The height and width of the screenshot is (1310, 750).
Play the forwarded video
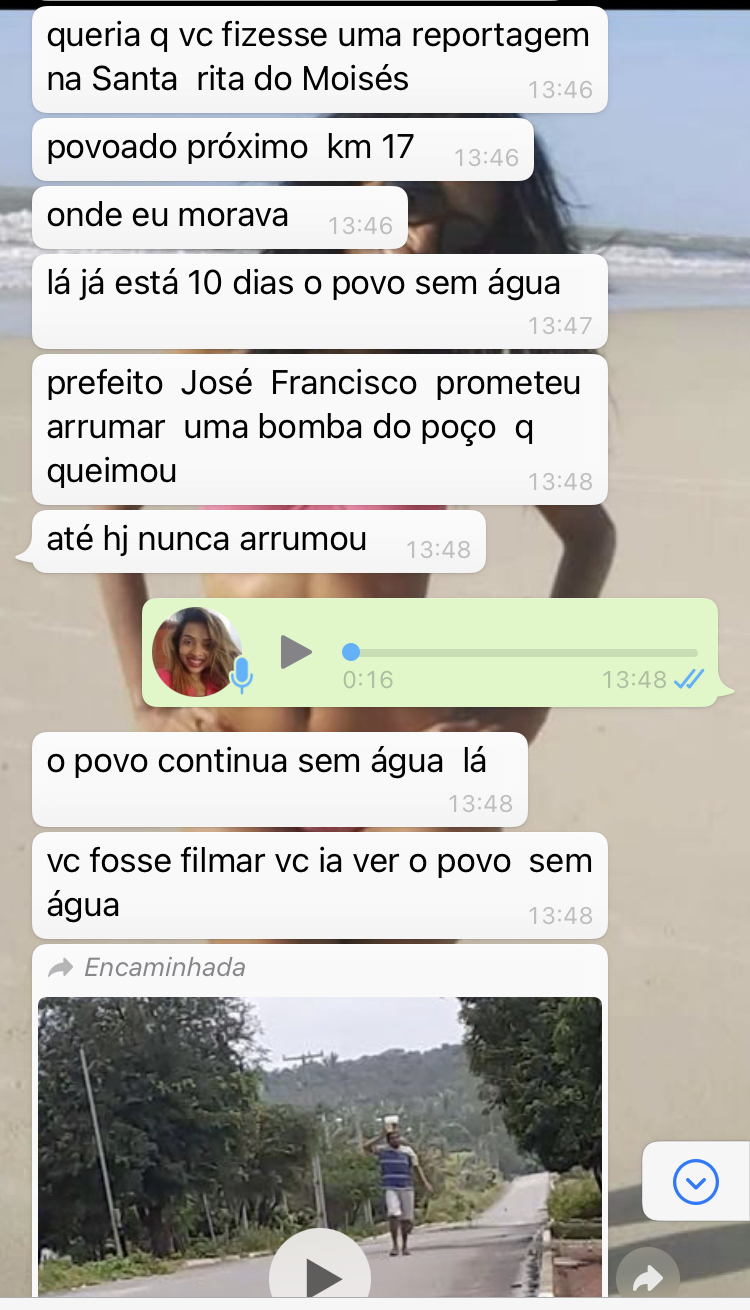(x=321, y=1272)
